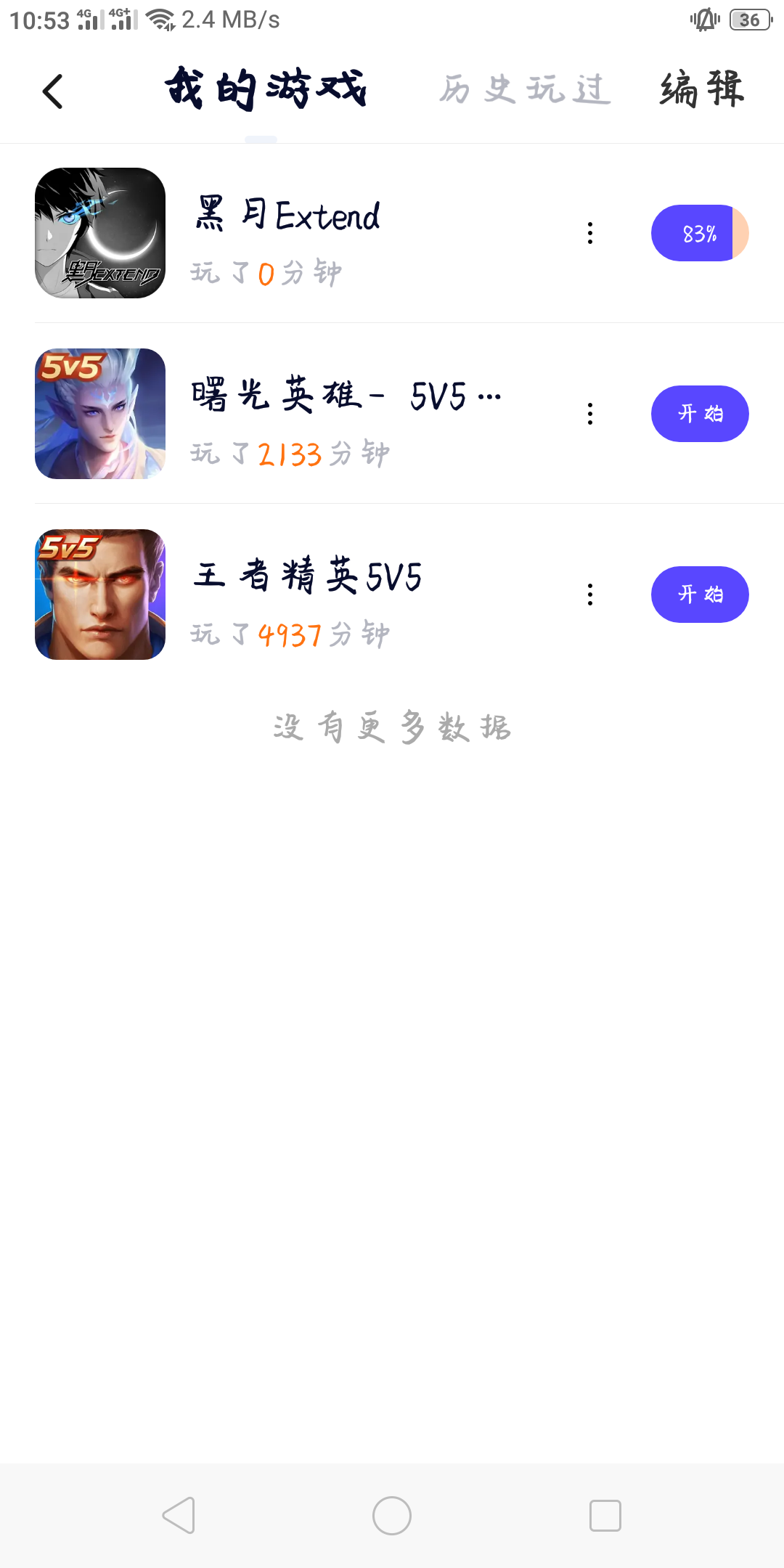Go back using the top-left arrow
This screenshot has width=784, height=1568.
[x=53, y=92]
